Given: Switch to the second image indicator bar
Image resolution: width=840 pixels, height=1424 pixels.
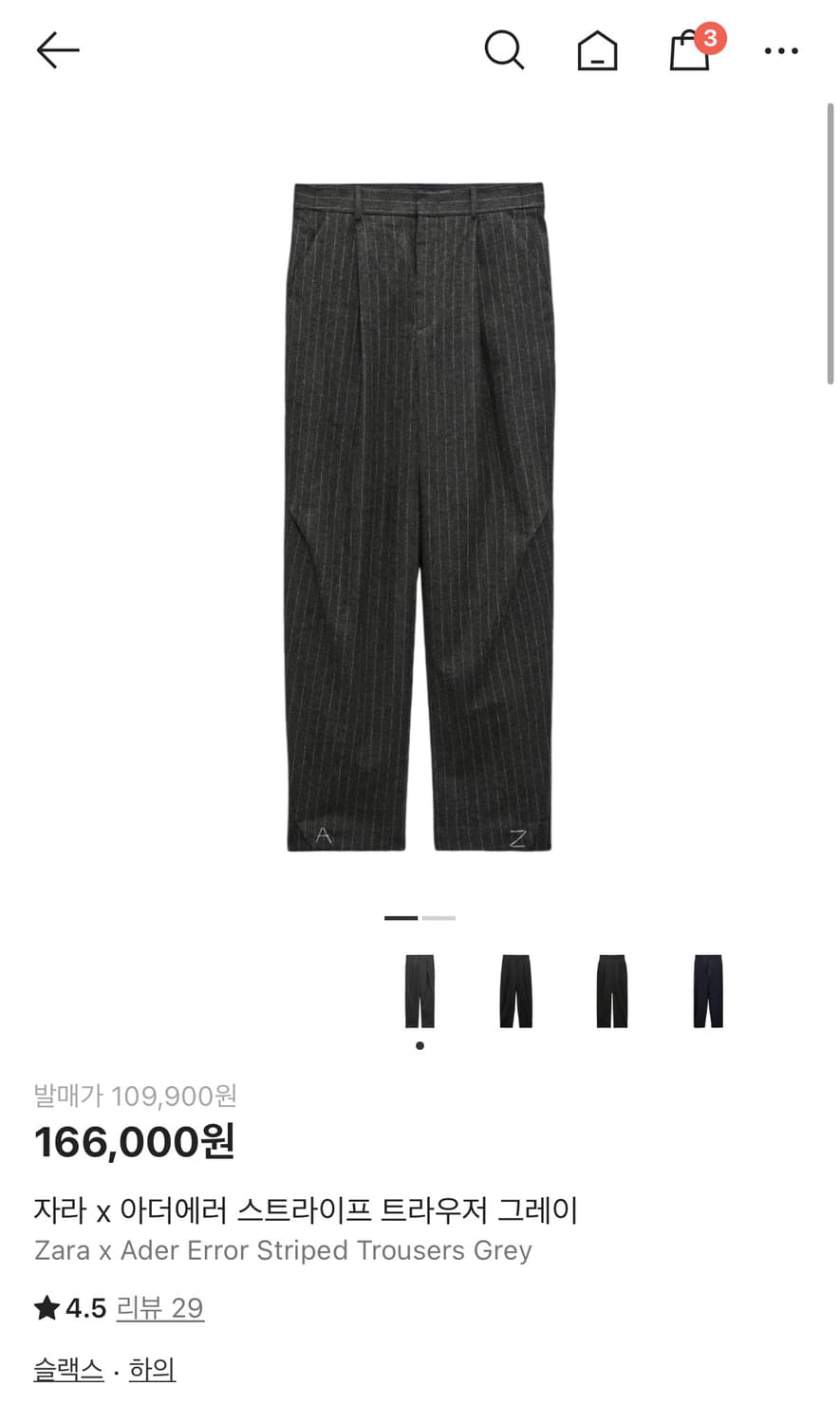Looking at the screenshot, I should coord(439,918).
